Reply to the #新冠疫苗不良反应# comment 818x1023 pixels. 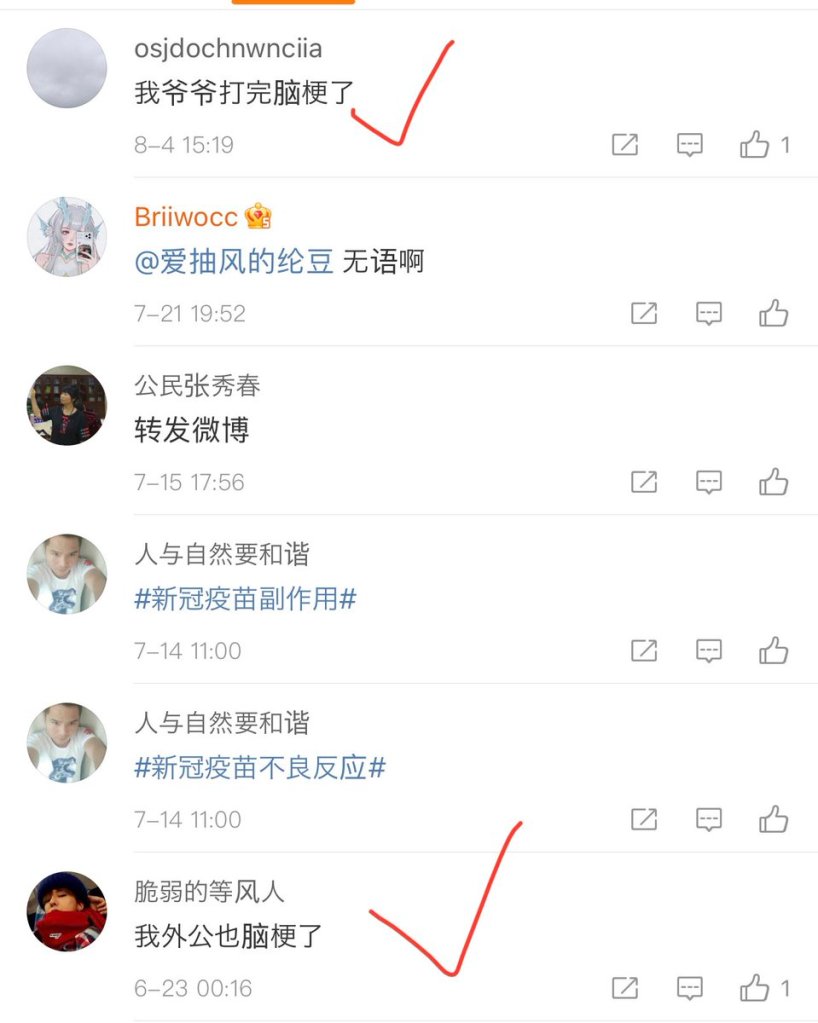coord(709,821)
